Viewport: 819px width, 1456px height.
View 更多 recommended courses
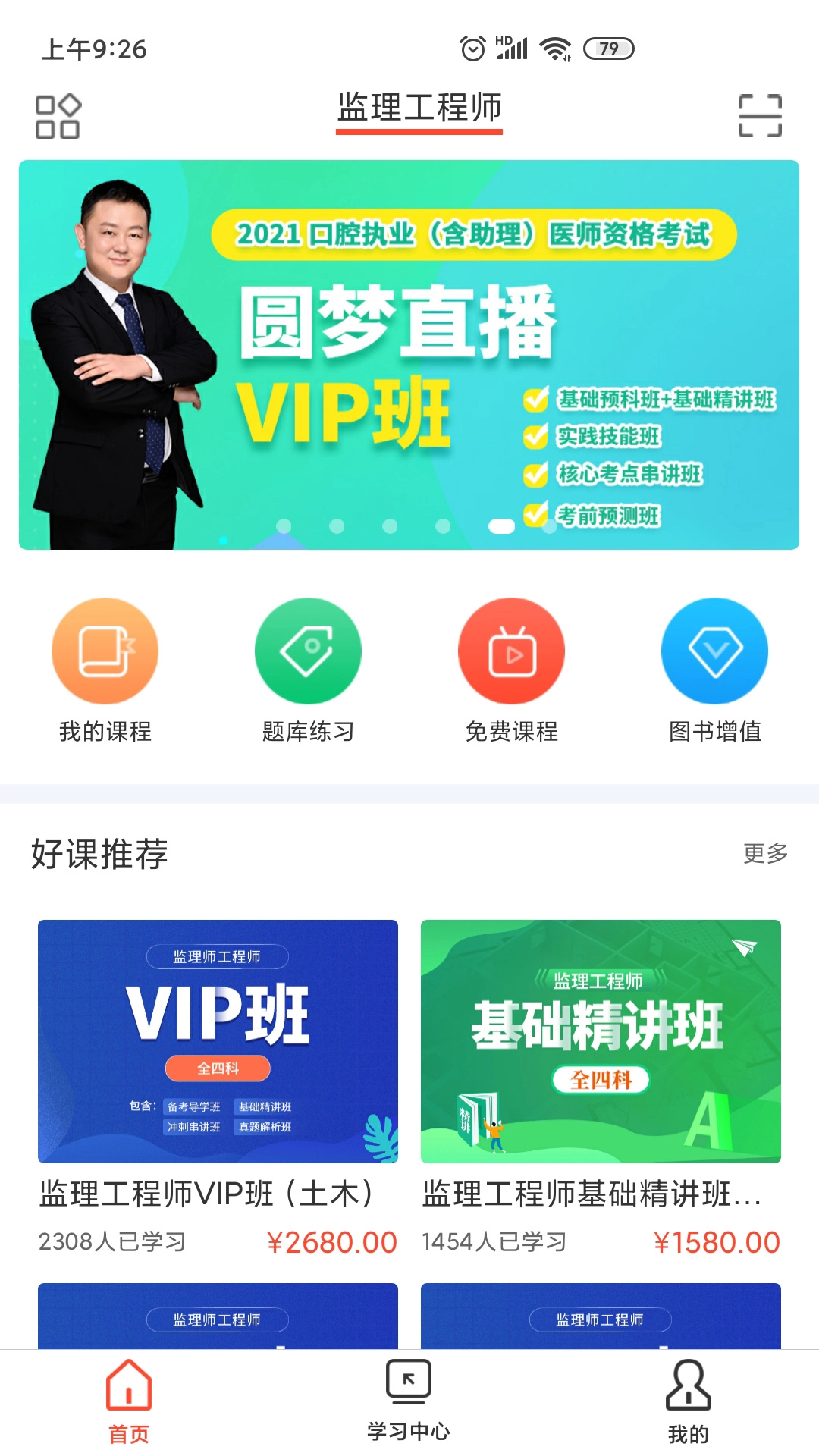tap(765, 853)
